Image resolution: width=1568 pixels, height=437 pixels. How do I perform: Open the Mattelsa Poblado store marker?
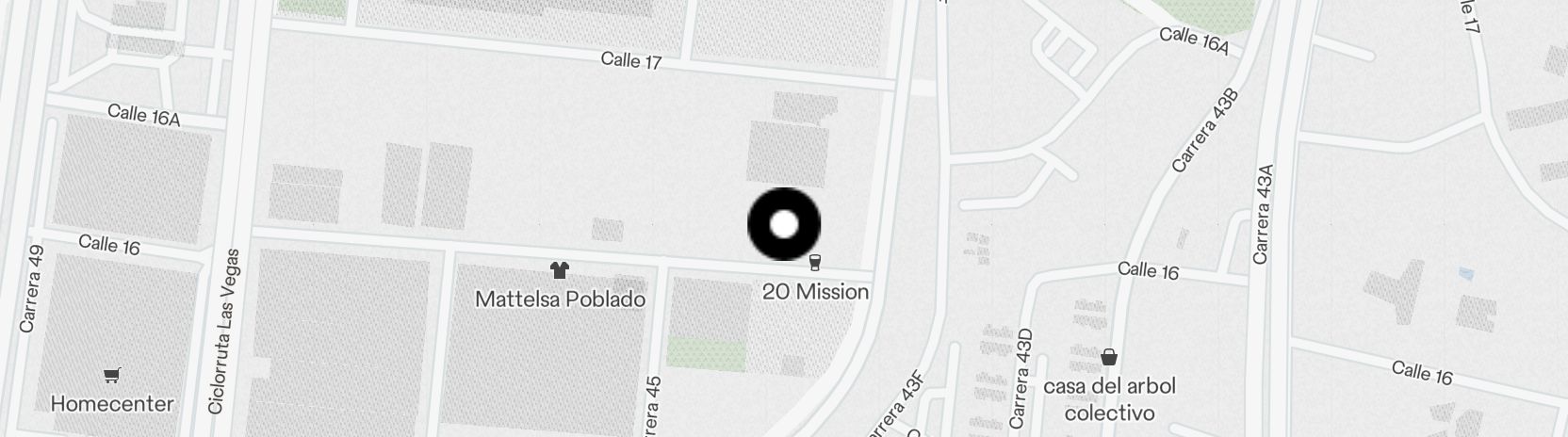pos(560,271)
